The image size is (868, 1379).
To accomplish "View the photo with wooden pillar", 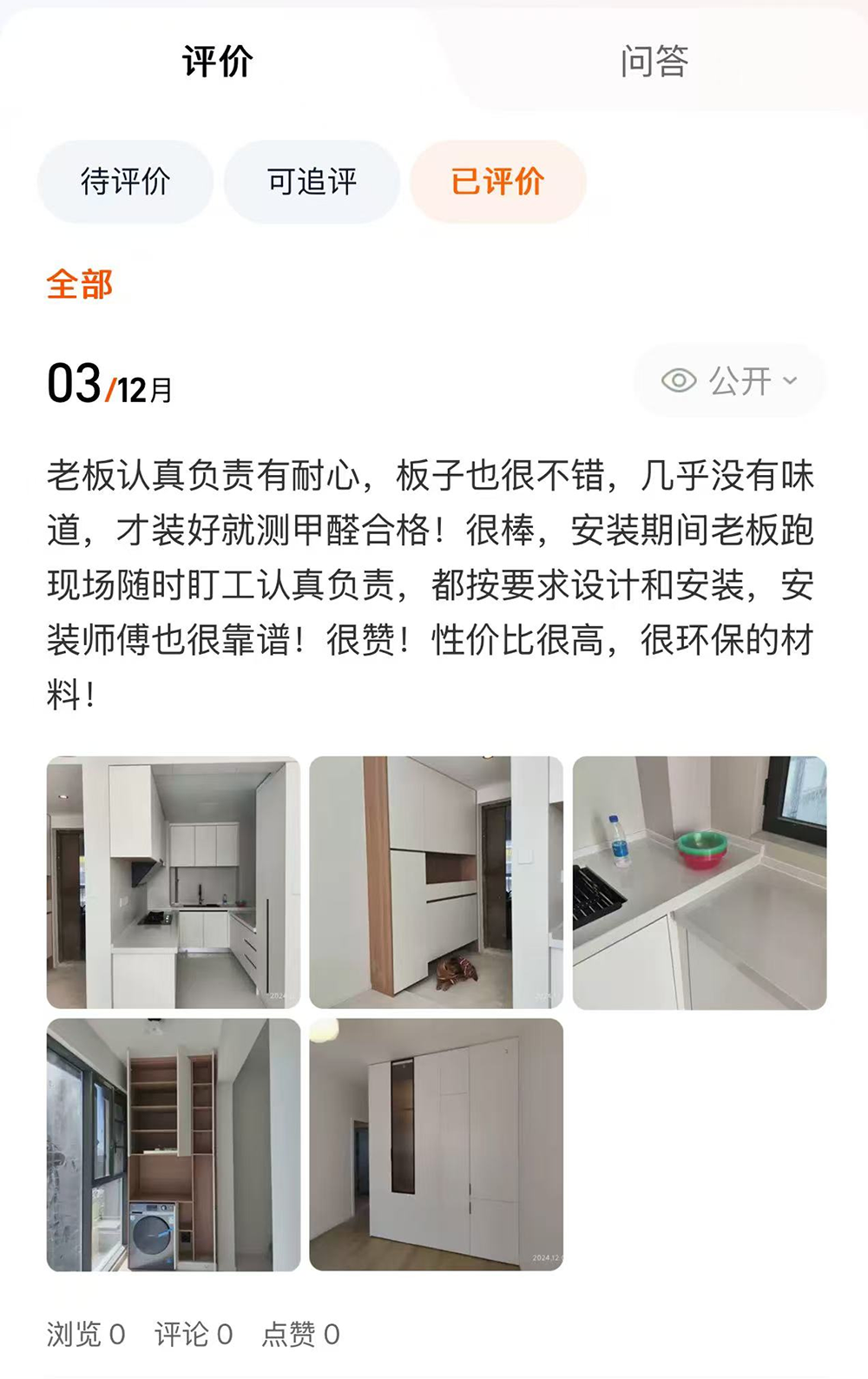I will 436,882.
